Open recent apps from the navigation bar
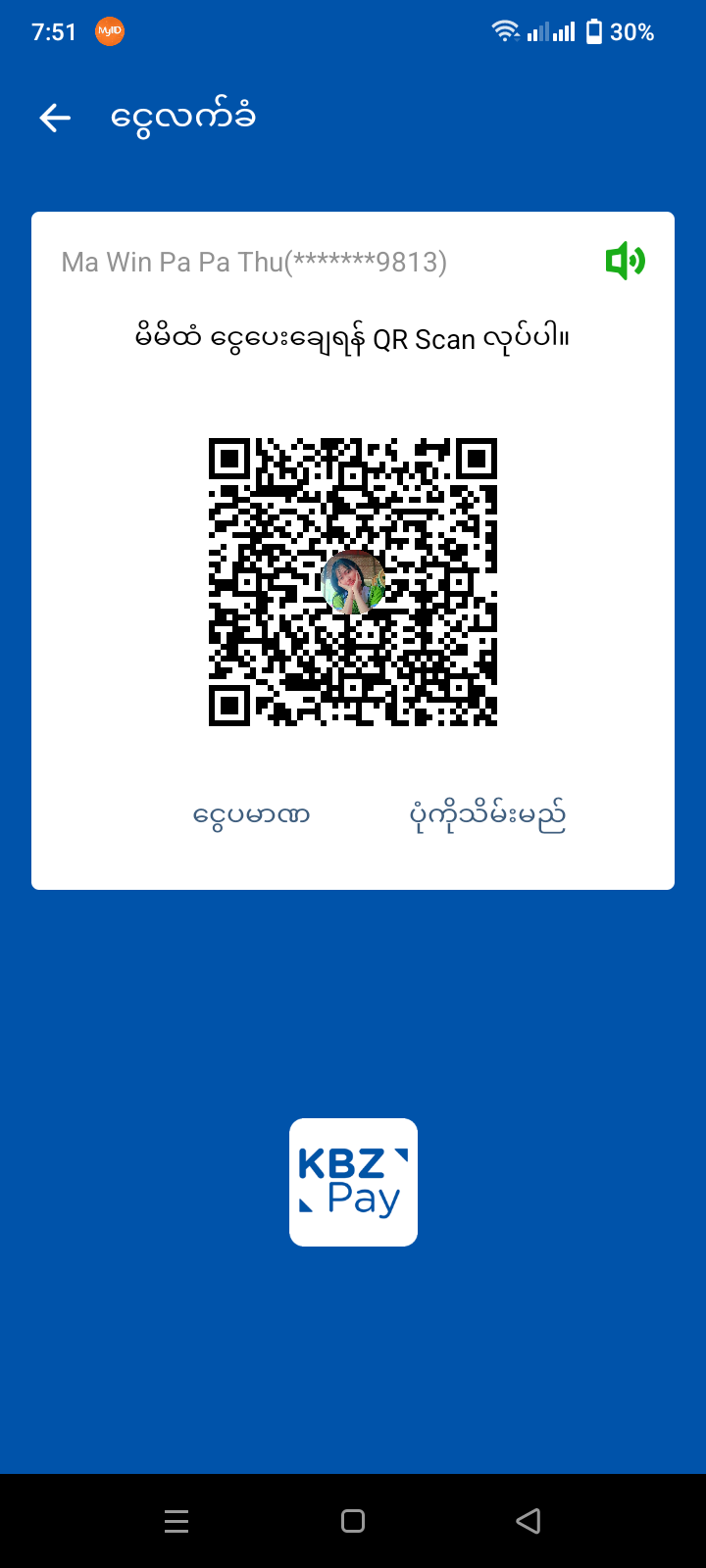Screen dimensions: 706x1568 coord(176,1521)
